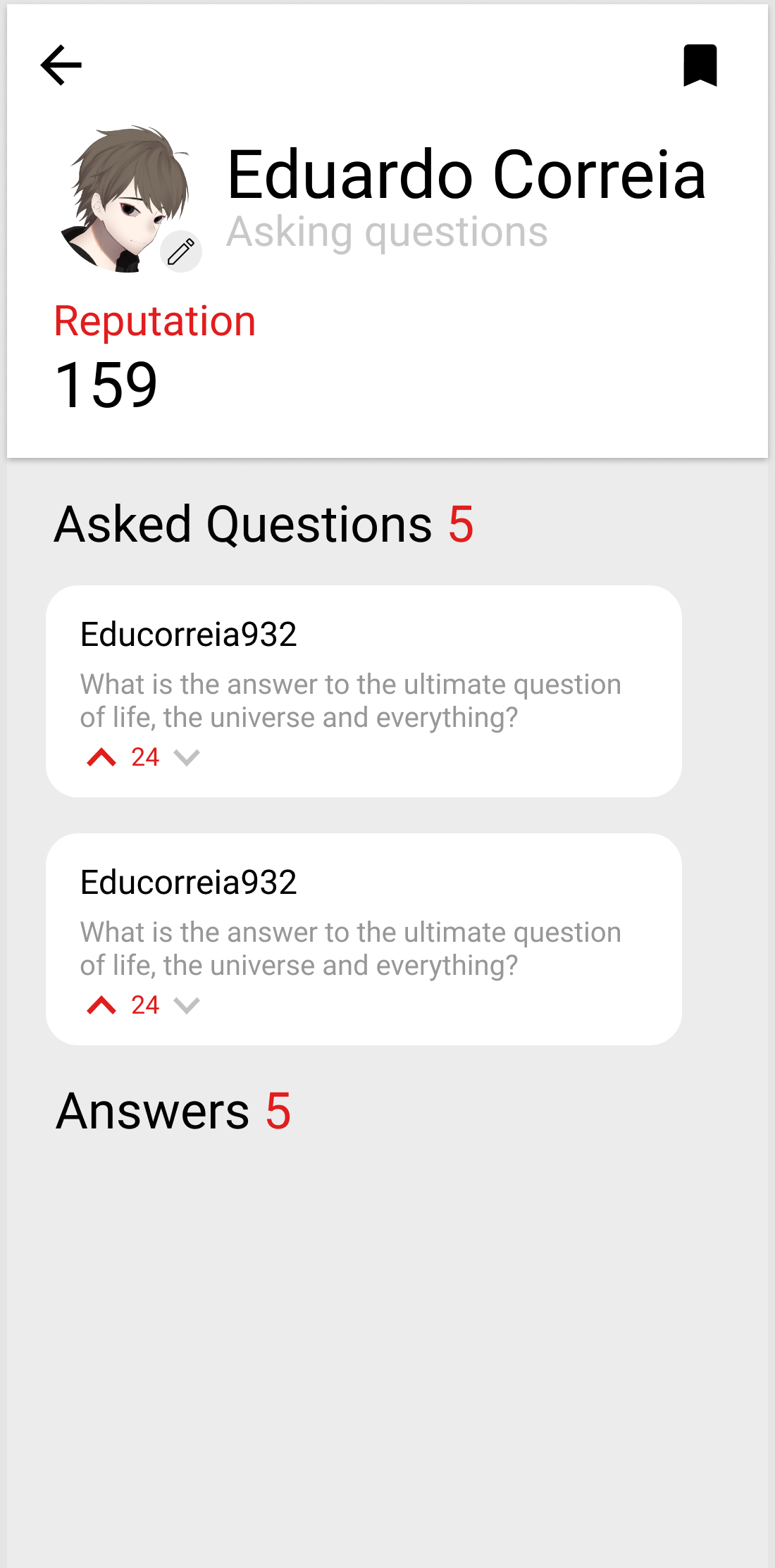
Task: Upvote the first question card
Action: click(101, 757)
